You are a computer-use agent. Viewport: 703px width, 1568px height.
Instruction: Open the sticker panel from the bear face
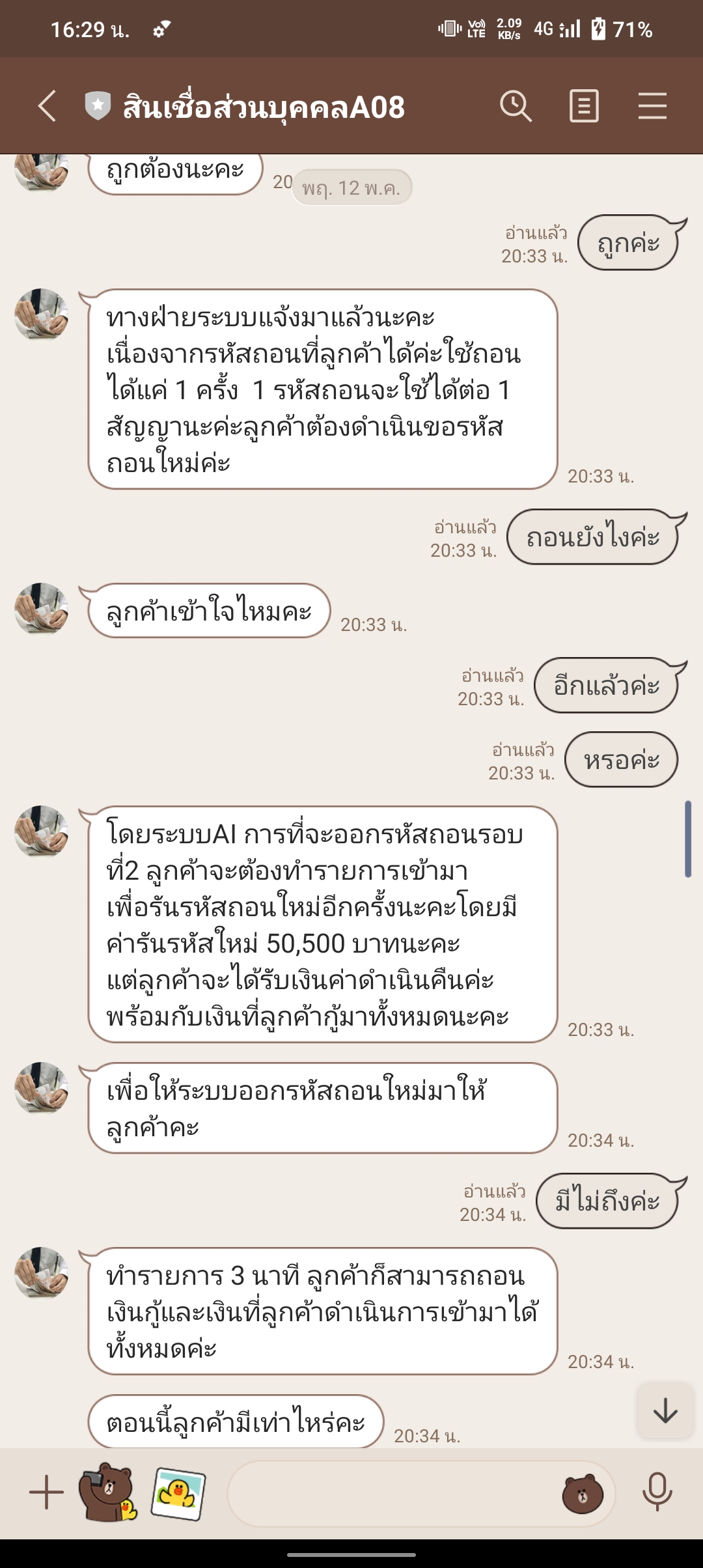tap(583, 1493)
